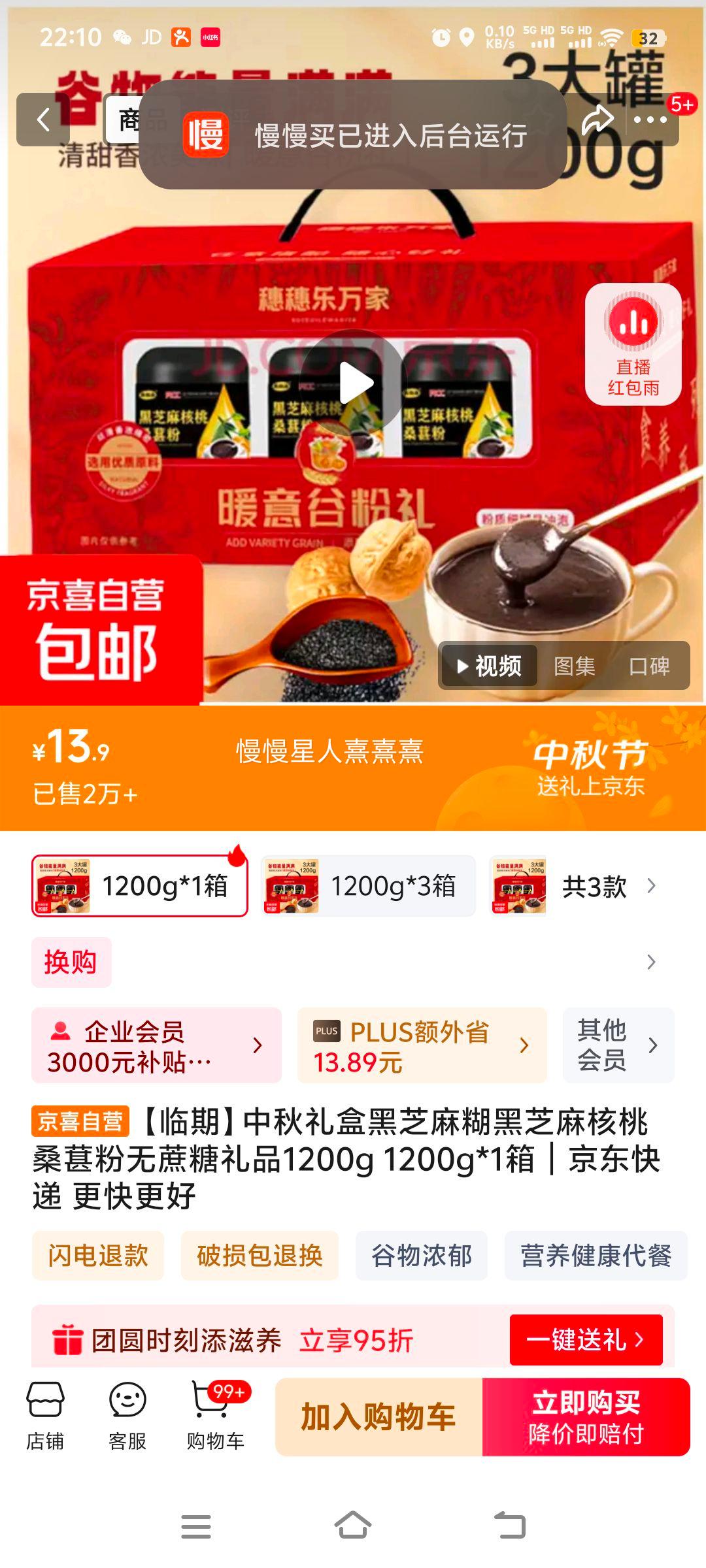Open the 直播红包雨 live stream badge
The height and width of the screenshot is (1568, 706).
click(x=633, y=344)
